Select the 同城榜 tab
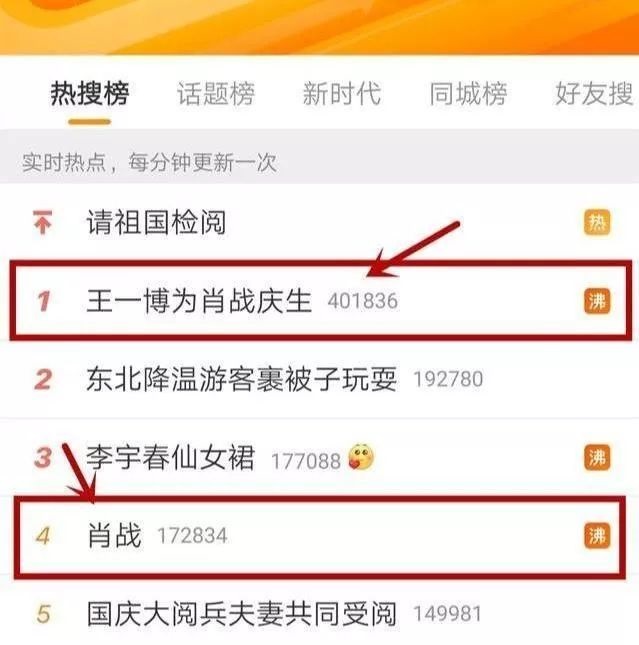Viewport: 639px width, 645px height. (x=467, y=94)
